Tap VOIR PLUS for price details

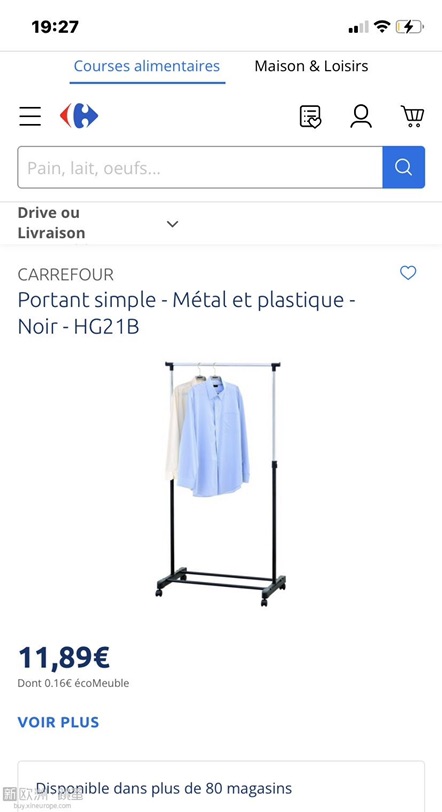58,722
